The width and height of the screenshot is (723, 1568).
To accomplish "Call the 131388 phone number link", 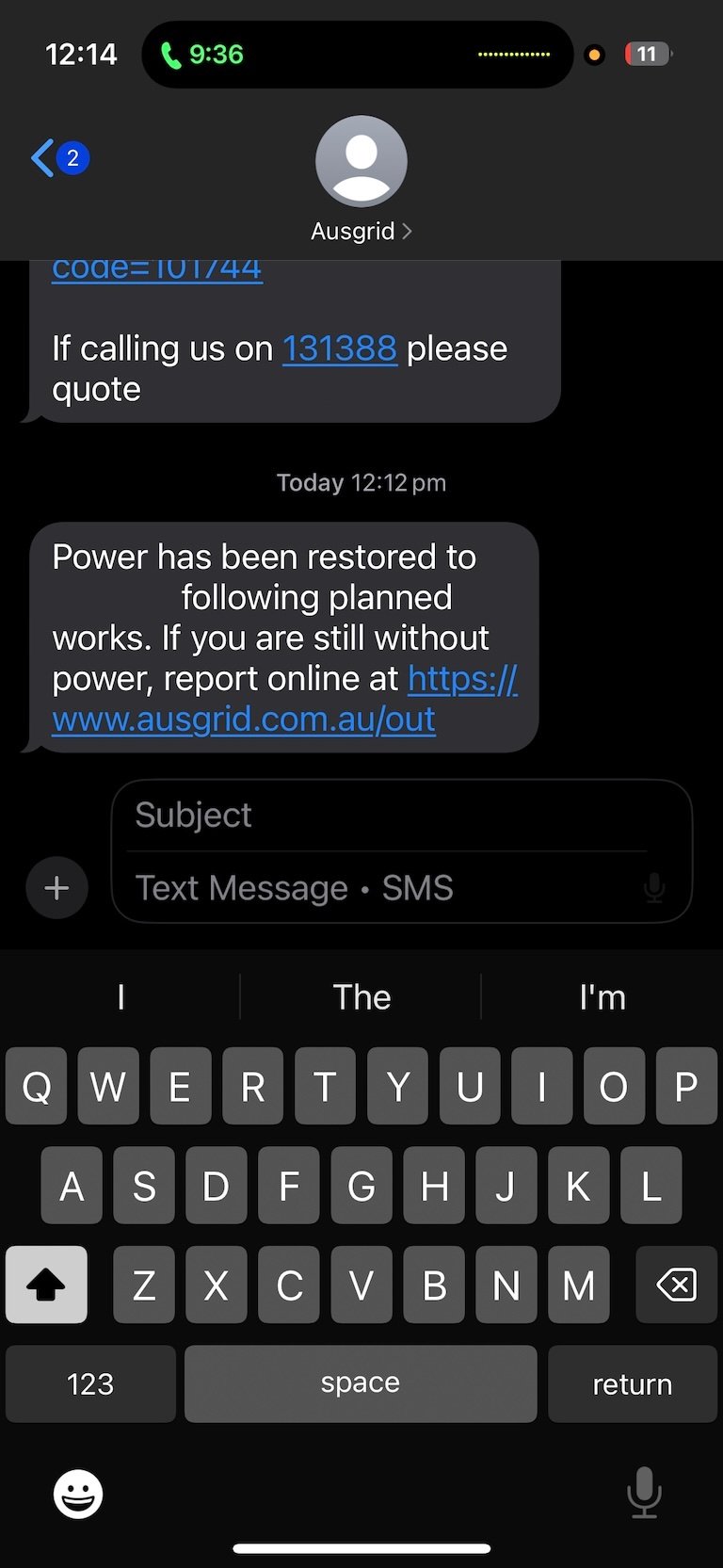I will click(x=339, y=348).
